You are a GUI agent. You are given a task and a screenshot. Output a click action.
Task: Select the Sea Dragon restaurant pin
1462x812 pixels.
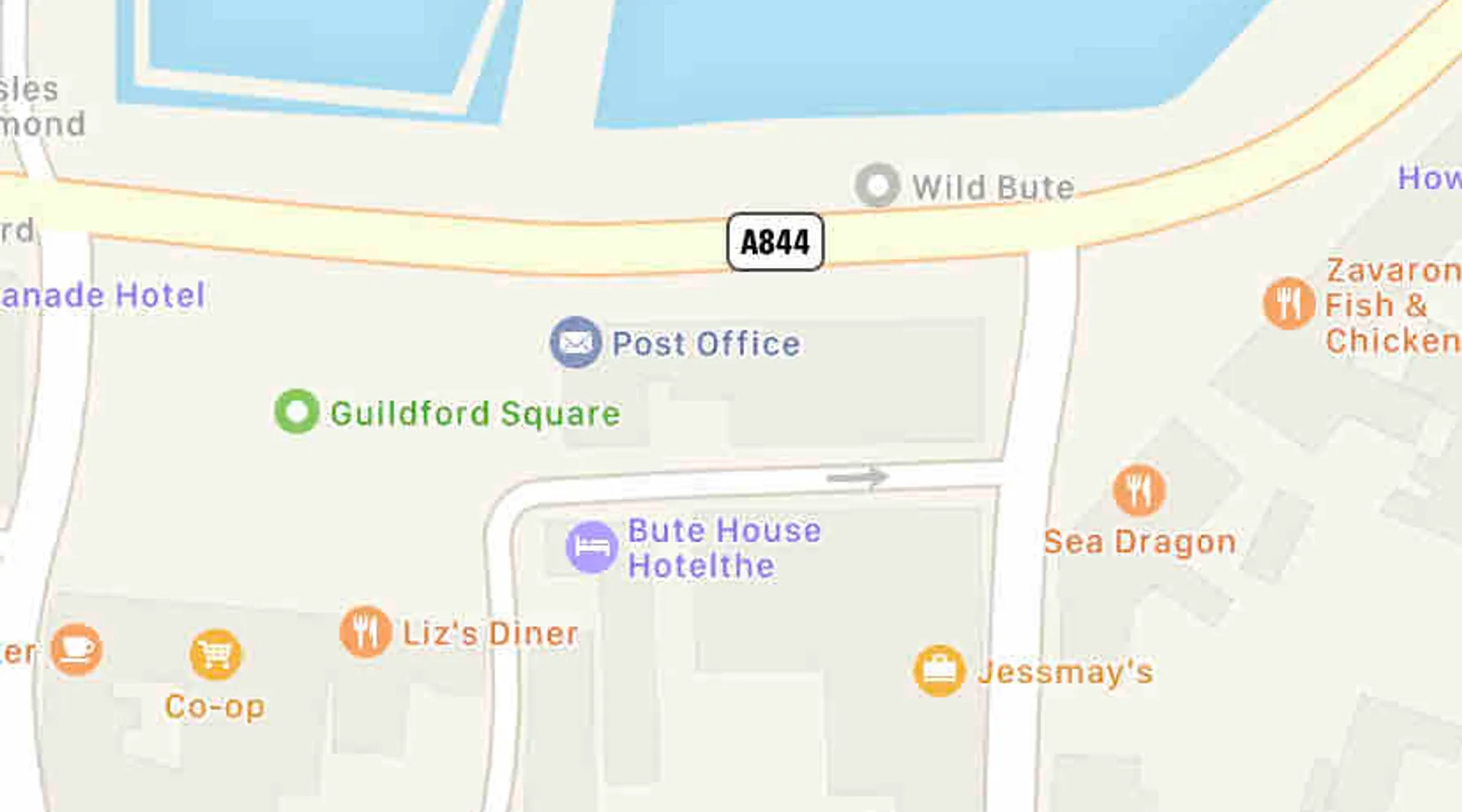point(1139,490)
